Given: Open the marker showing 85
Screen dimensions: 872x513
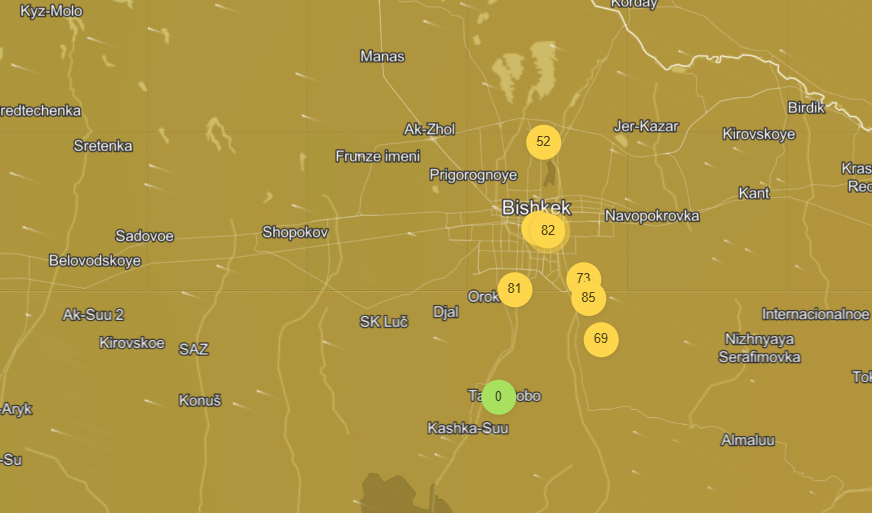Looking at the screenshot, I should (589, 298).
